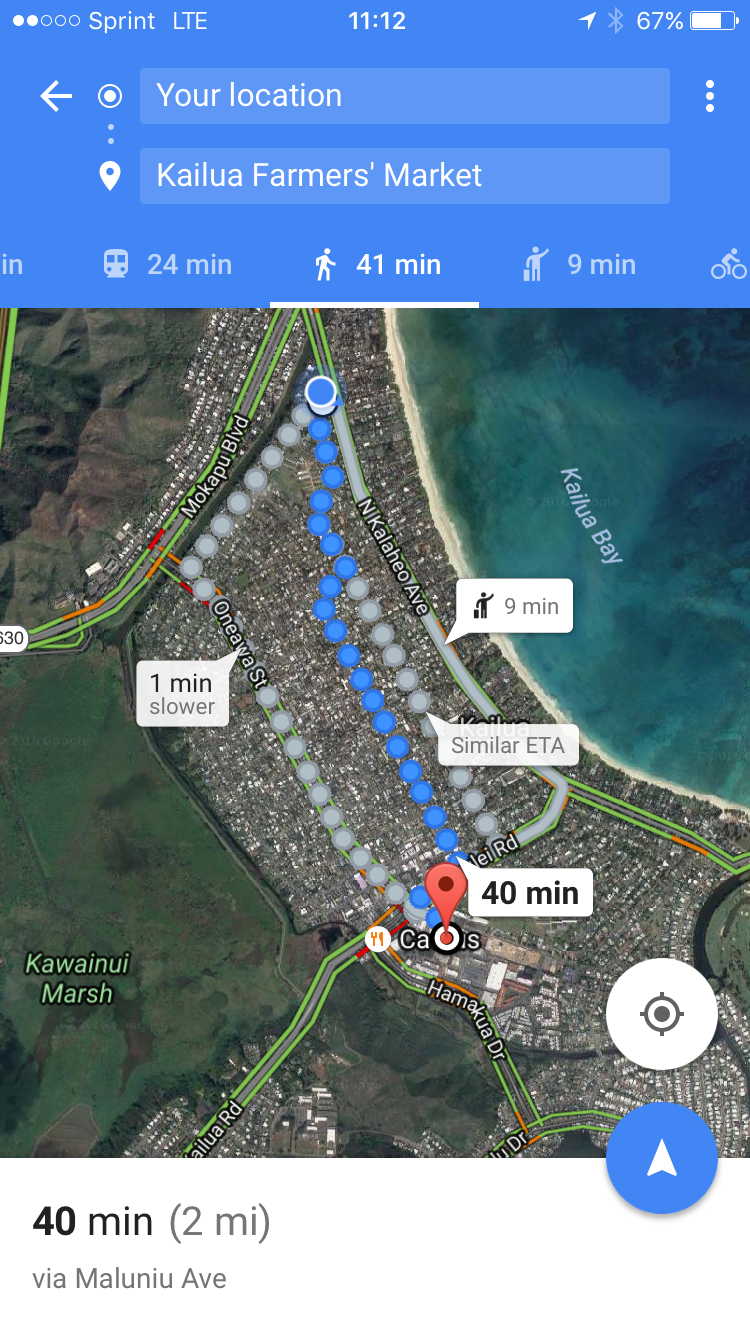Change the Kailua Farmers' Market destination field
Screen dimensions: 750x1334
coord(404,176)
